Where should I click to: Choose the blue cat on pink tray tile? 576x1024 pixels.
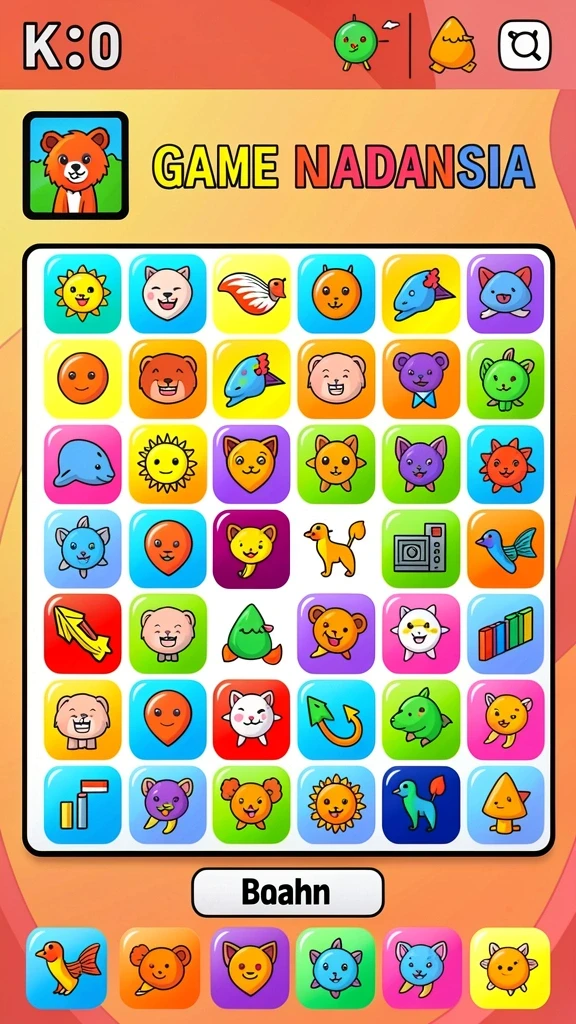422,968
